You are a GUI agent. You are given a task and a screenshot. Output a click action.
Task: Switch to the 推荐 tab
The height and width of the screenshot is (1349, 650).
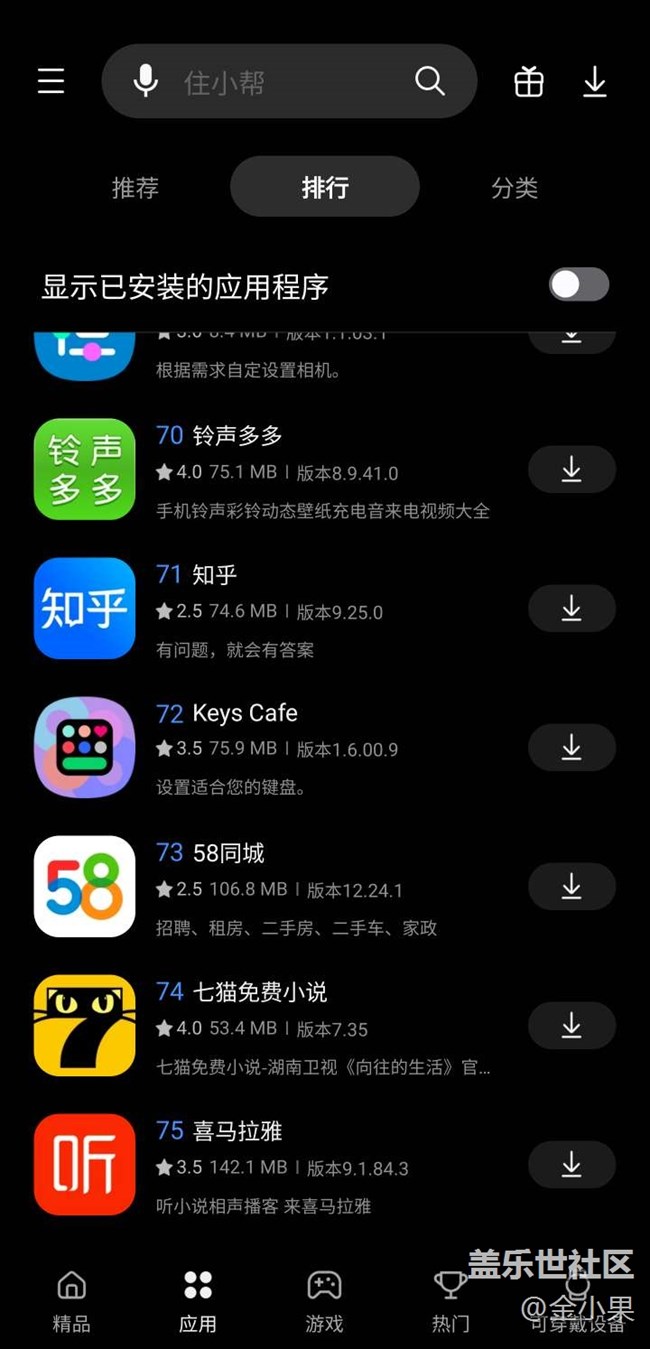pyautogui.click(x=135, y=187)
